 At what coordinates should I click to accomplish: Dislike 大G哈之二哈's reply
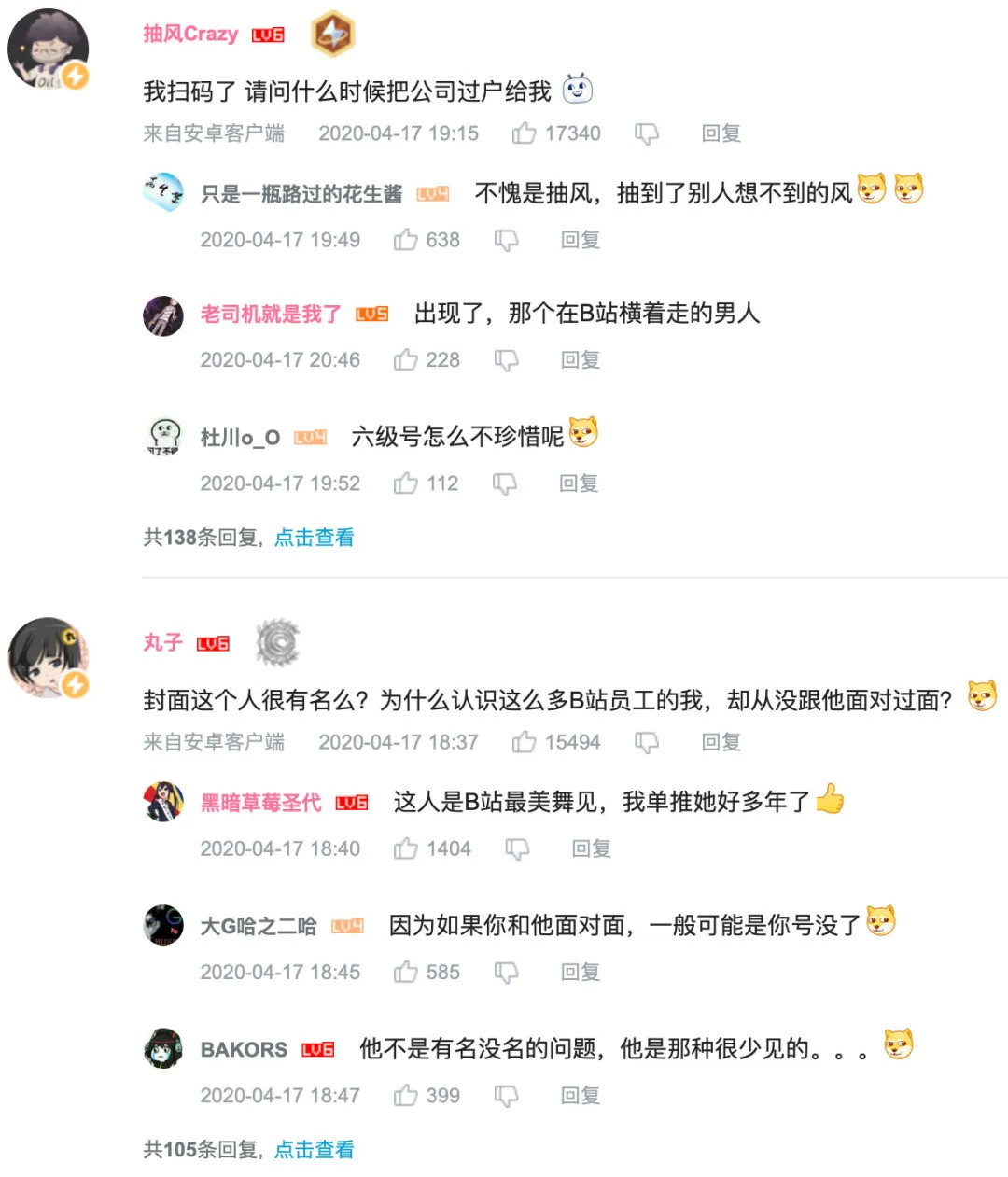506,973
